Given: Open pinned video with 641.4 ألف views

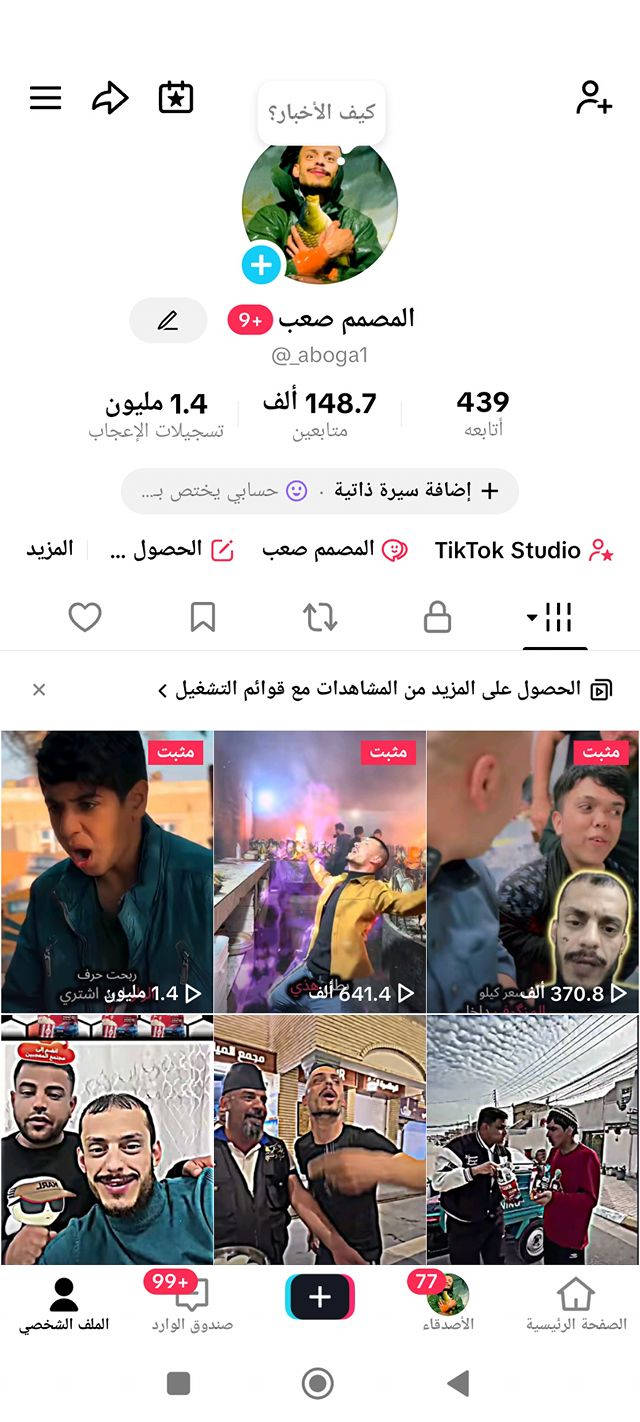Looking at the screenshot, I should 320,870.
